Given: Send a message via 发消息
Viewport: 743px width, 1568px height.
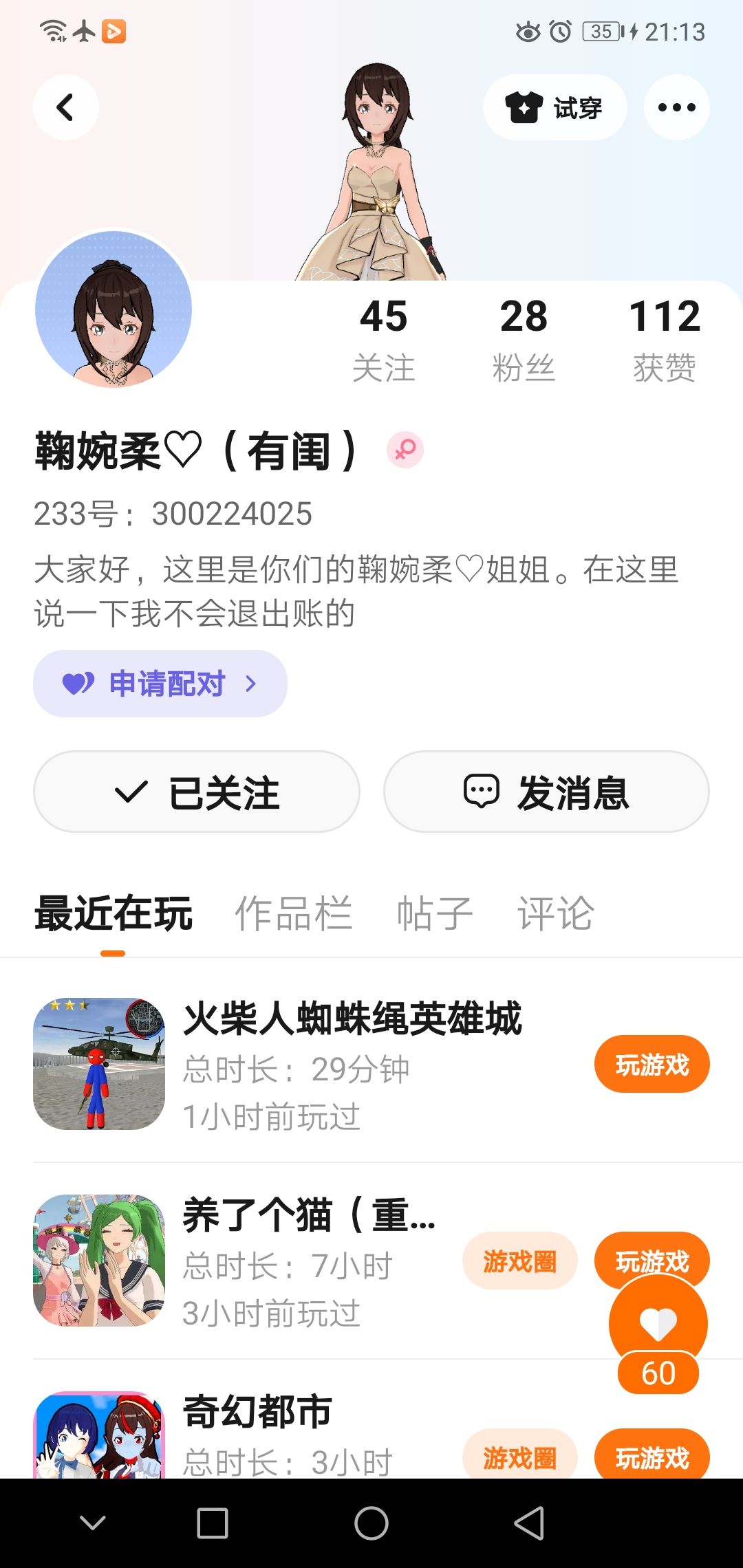Looking at the screenshot, I should click(x=546, y=792).
